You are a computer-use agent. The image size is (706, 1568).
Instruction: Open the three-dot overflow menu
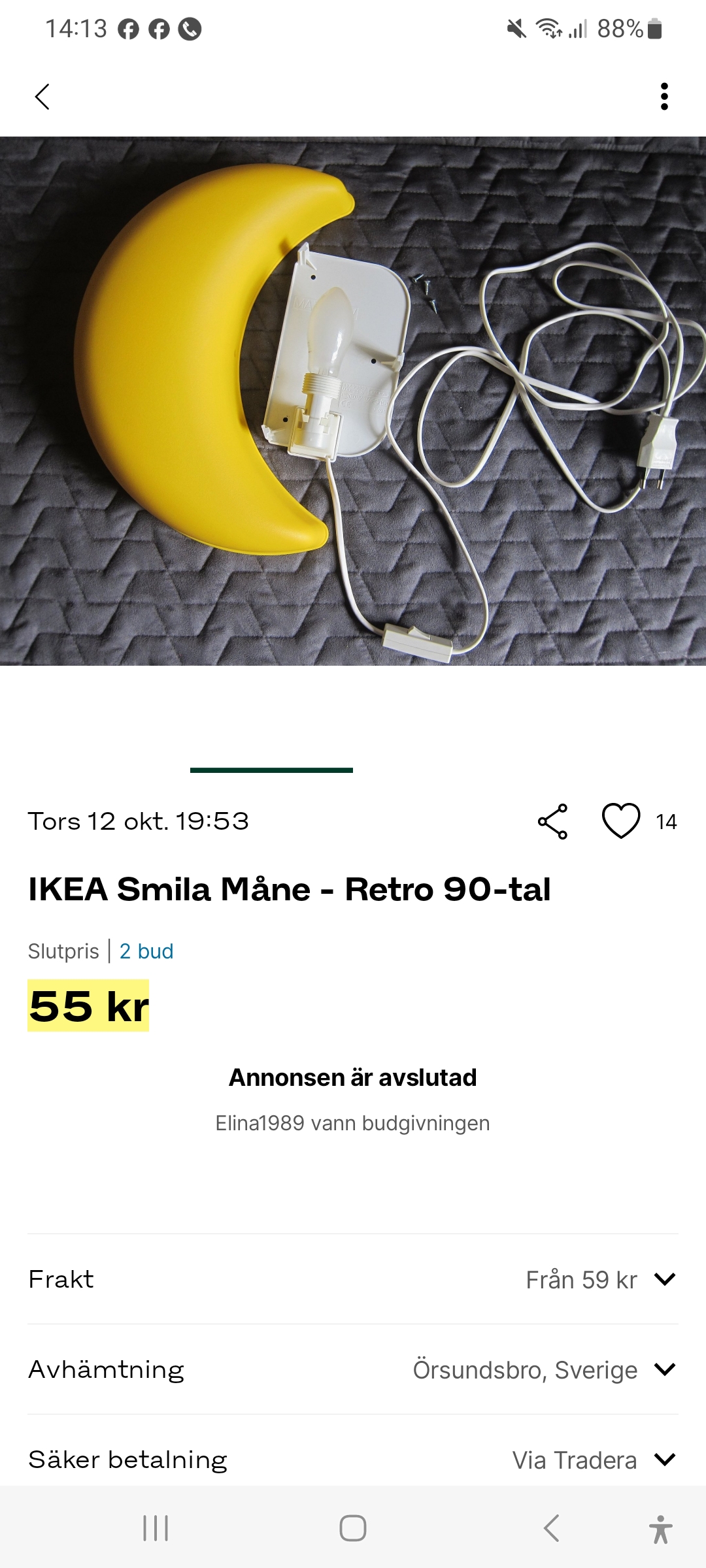[x=664, y=97]
